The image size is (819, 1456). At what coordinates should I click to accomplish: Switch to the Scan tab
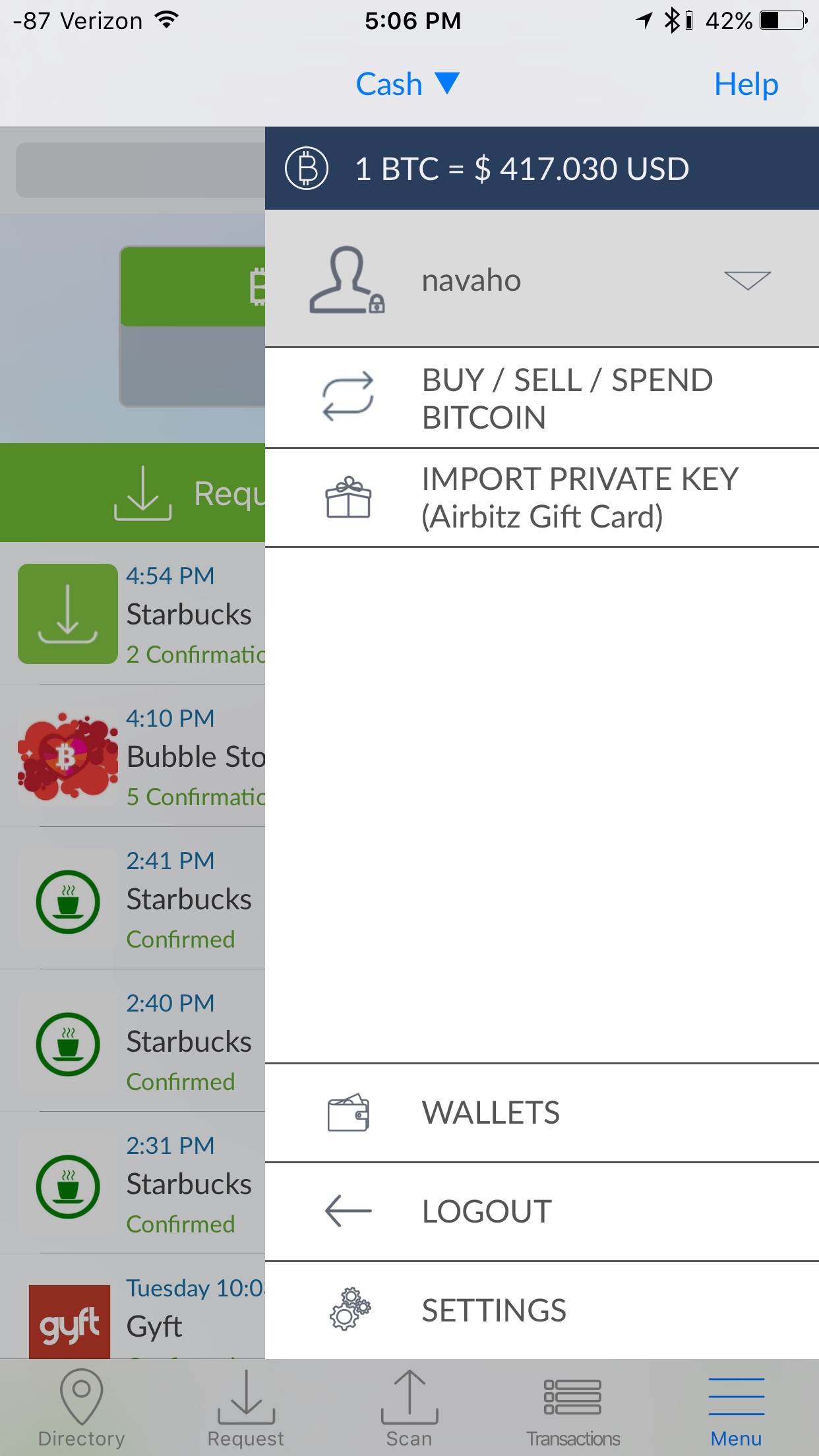tap(409, 1408)
